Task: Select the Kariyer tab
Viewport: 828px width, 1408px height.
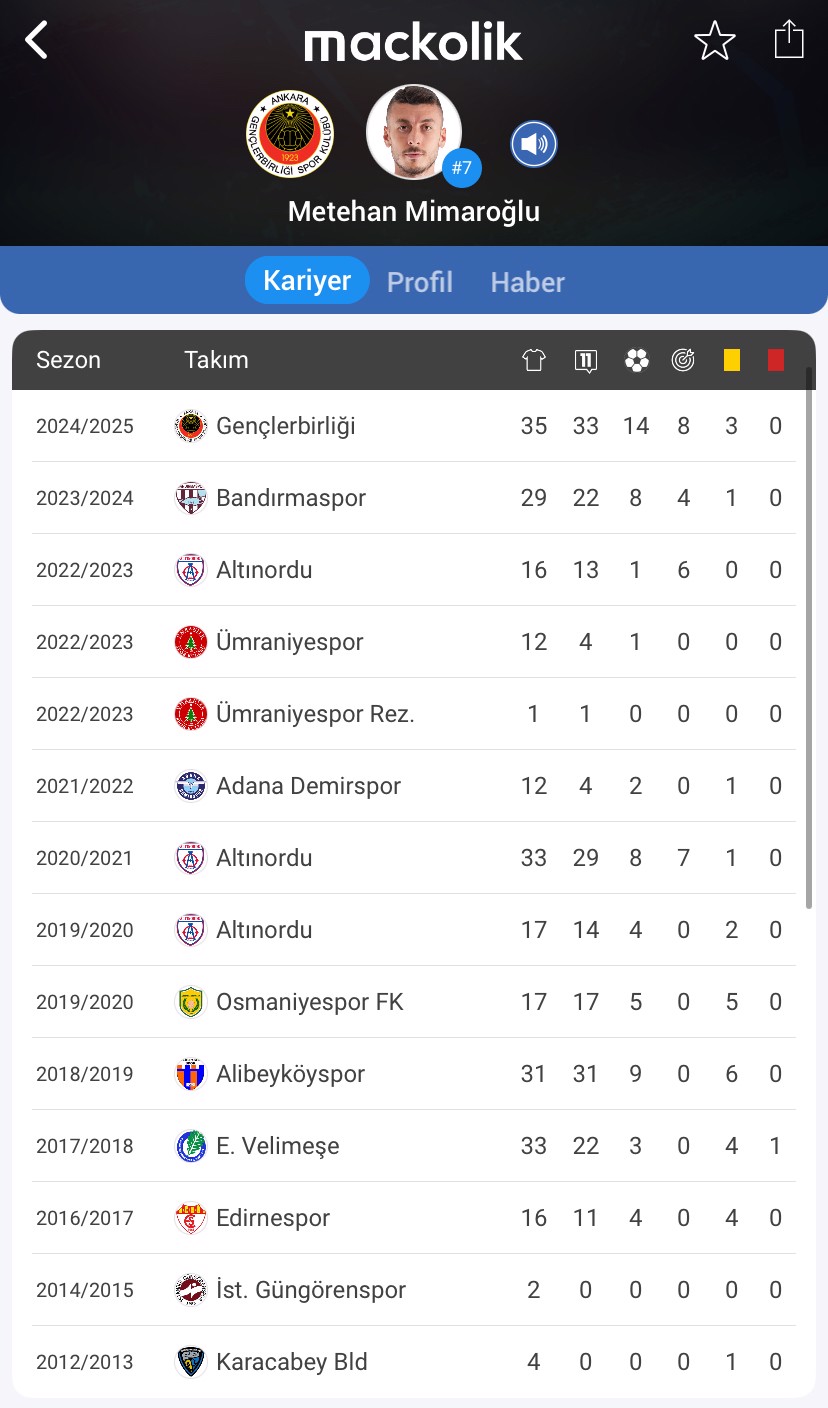Action: pyautogui.click(x=307, y=280)
